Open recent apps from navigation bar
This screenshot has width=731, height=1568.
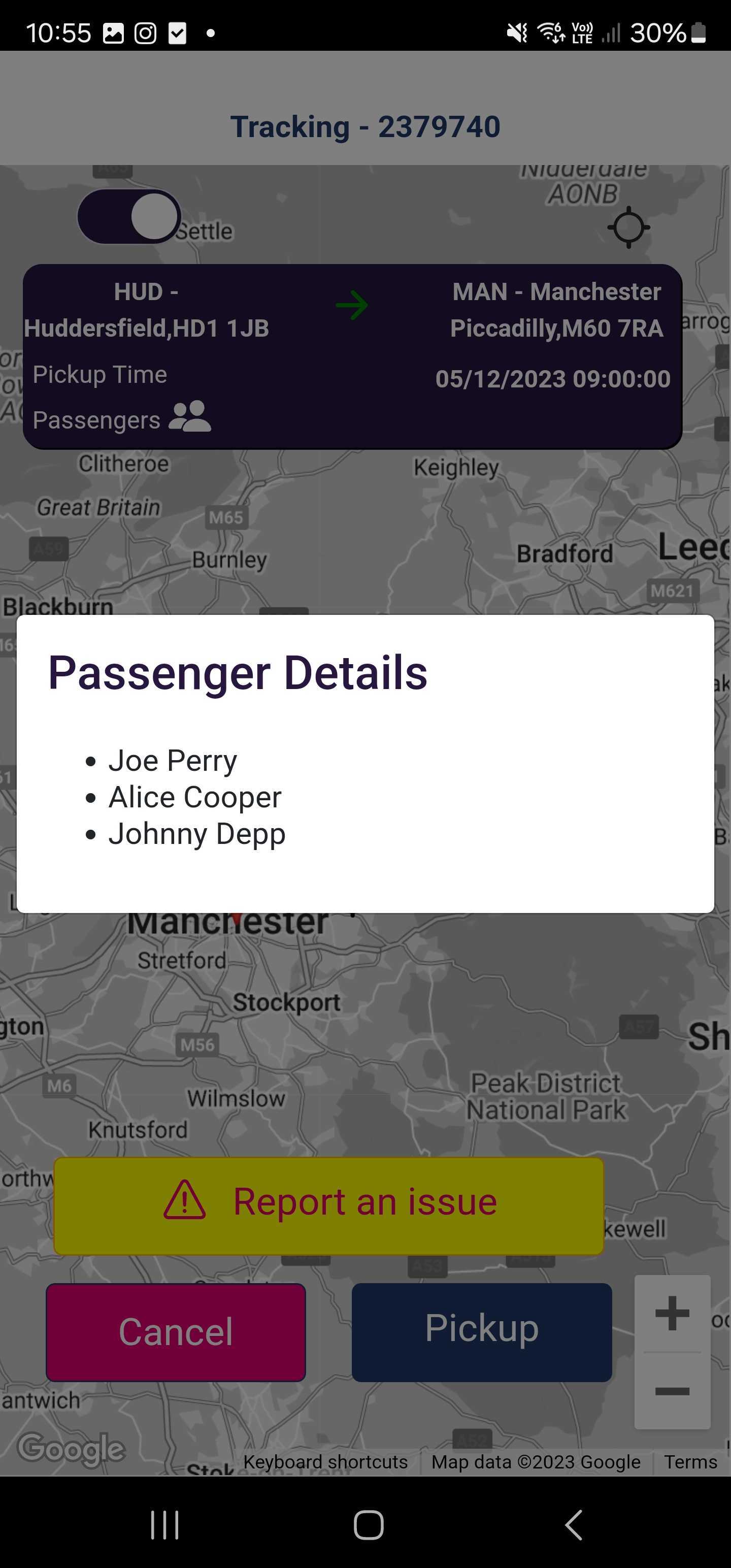pyautogui.click(x=164, y=1525)
